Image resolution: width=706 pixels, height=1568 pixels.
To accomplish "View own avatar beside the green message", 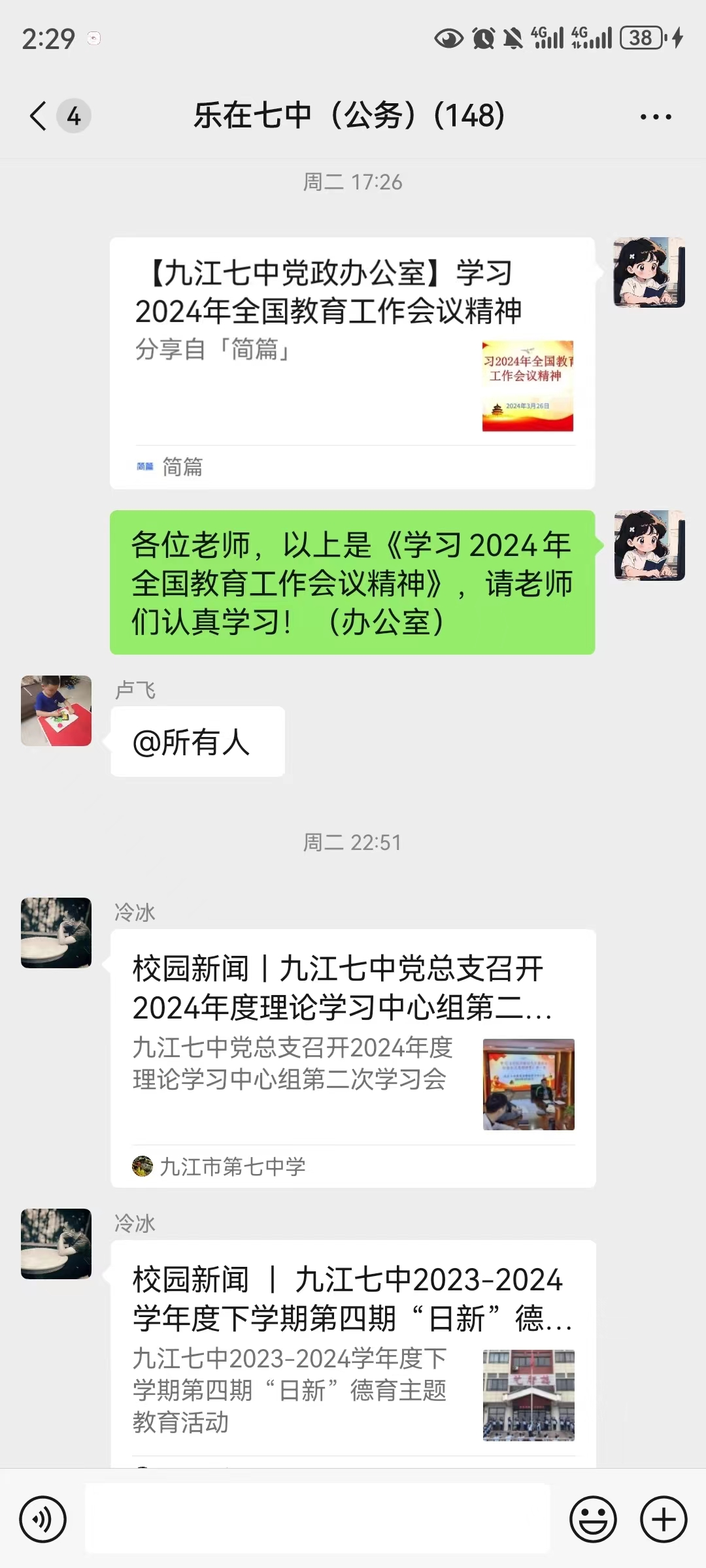I will (649, 546).
